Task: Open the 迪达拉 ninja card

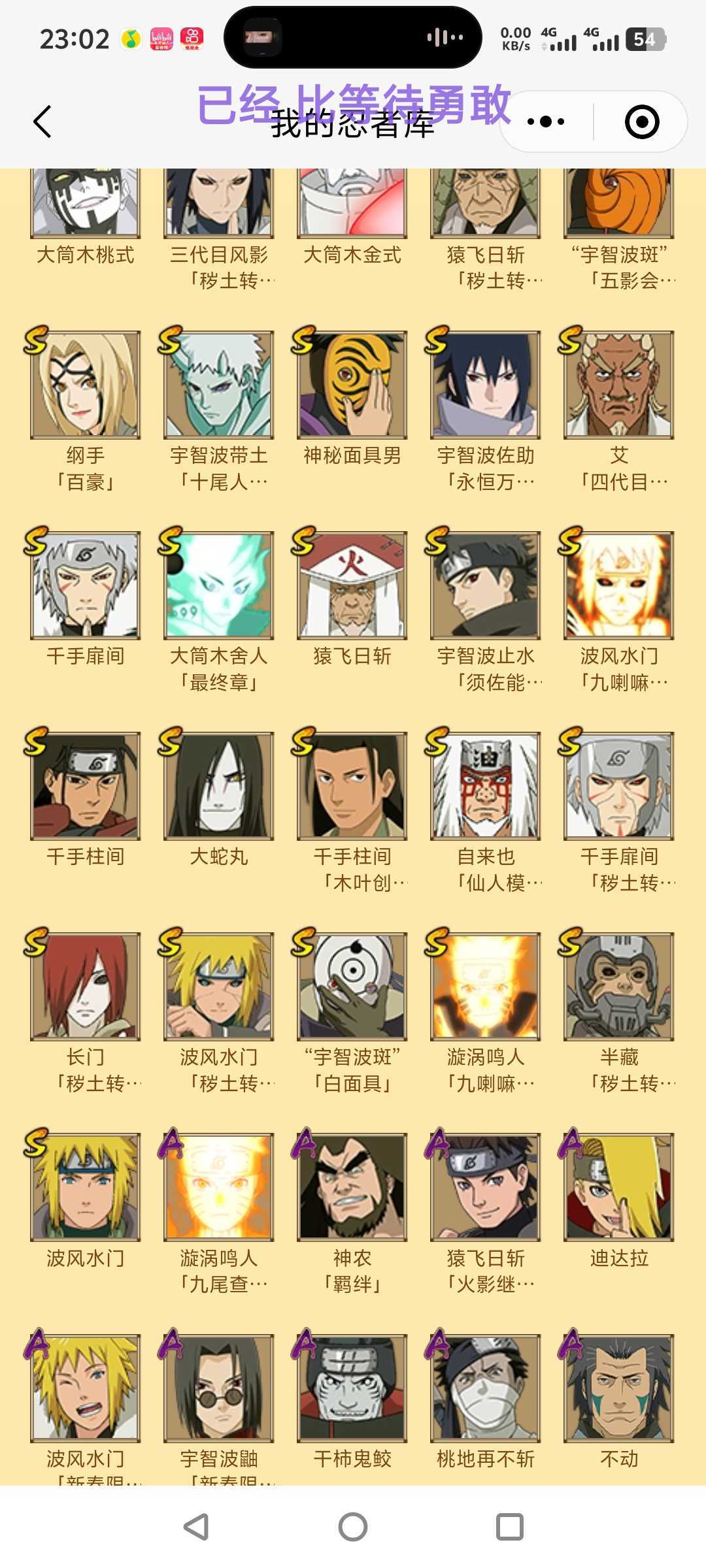Action: click(619, 1188)
